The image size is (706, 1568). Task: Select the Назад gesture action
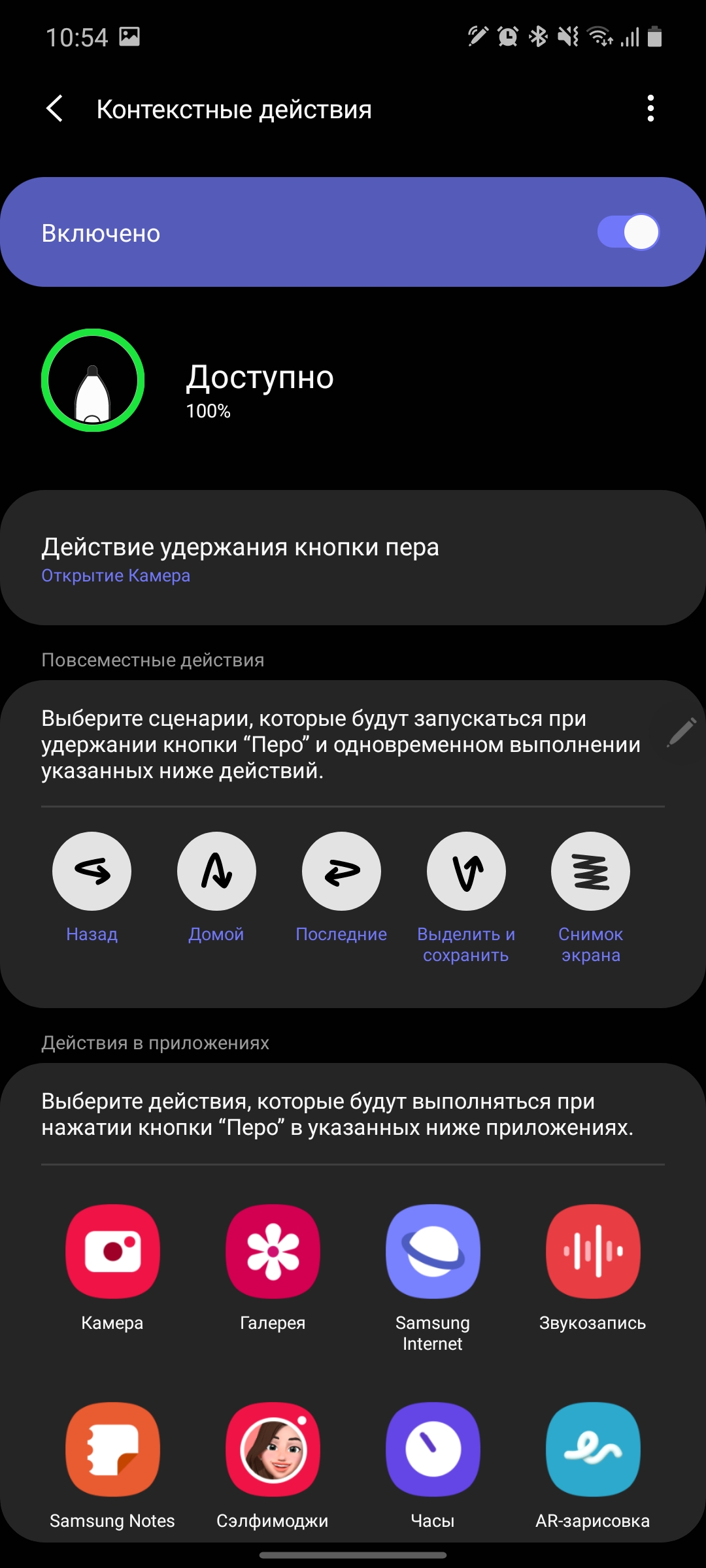(x=92, y=872)
